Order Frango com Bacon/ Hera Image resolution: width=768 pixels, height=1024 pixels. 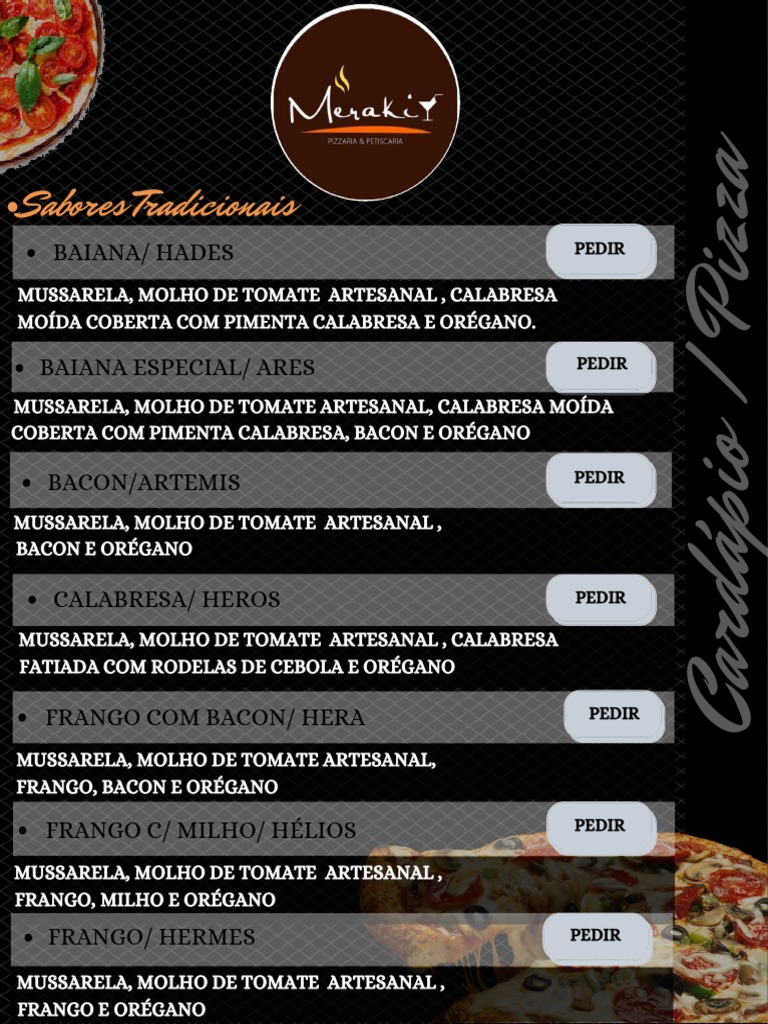(614, 716)
